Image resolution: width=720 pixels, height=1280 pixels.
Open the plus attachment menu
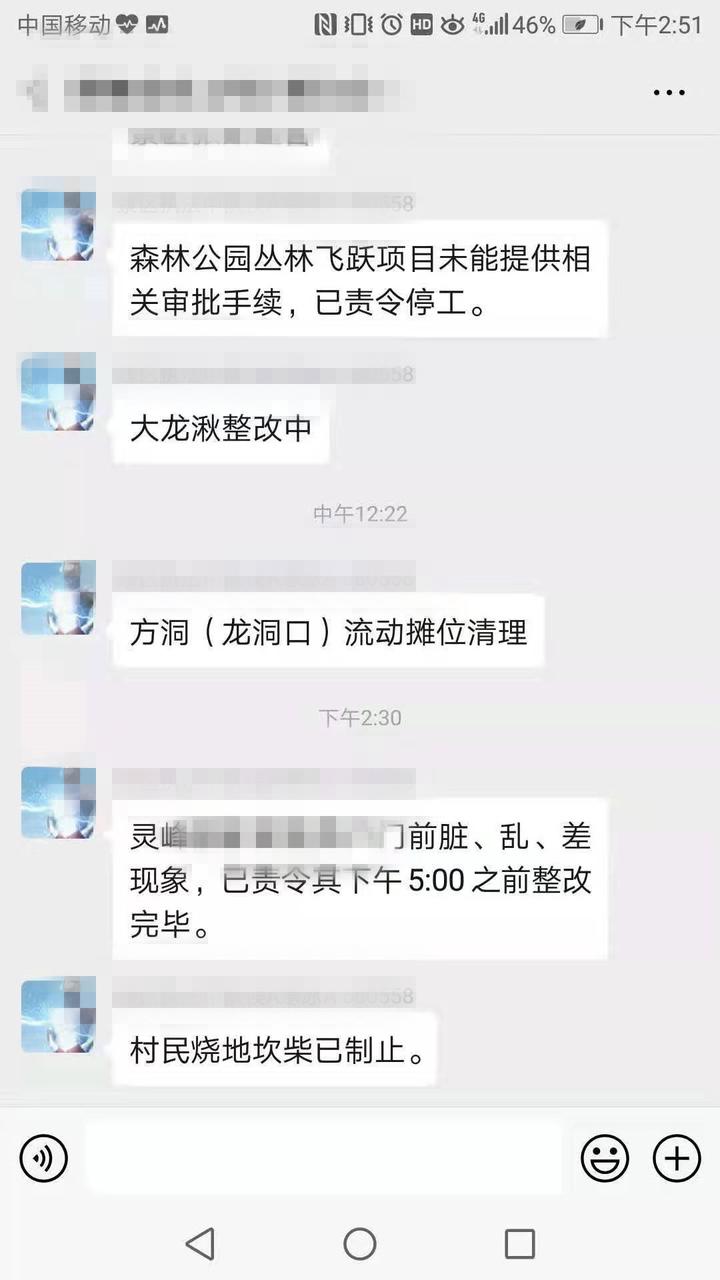click(677, 1159)
